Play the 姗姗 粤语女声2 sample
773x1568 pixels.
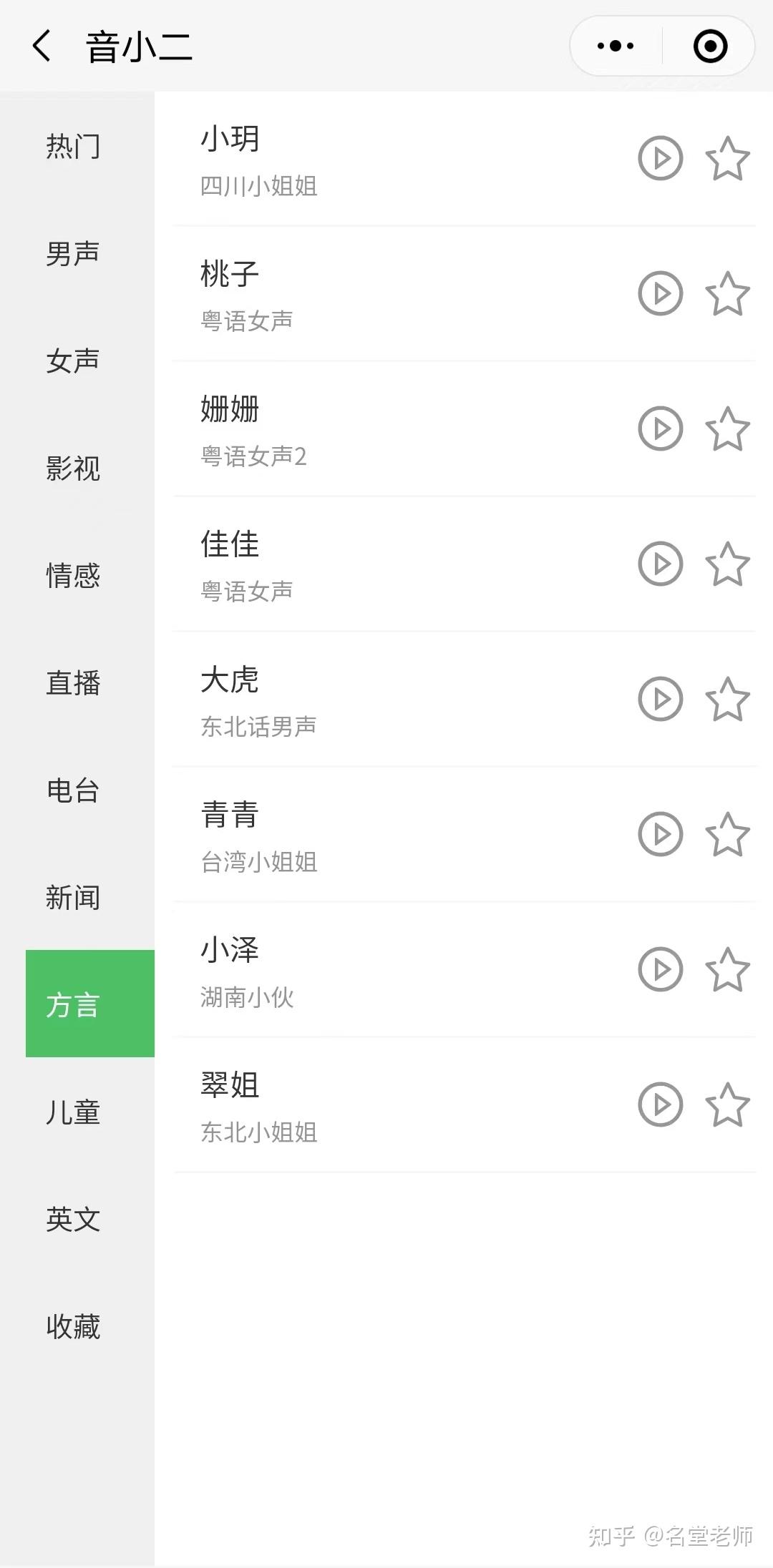tap(660, 428)
